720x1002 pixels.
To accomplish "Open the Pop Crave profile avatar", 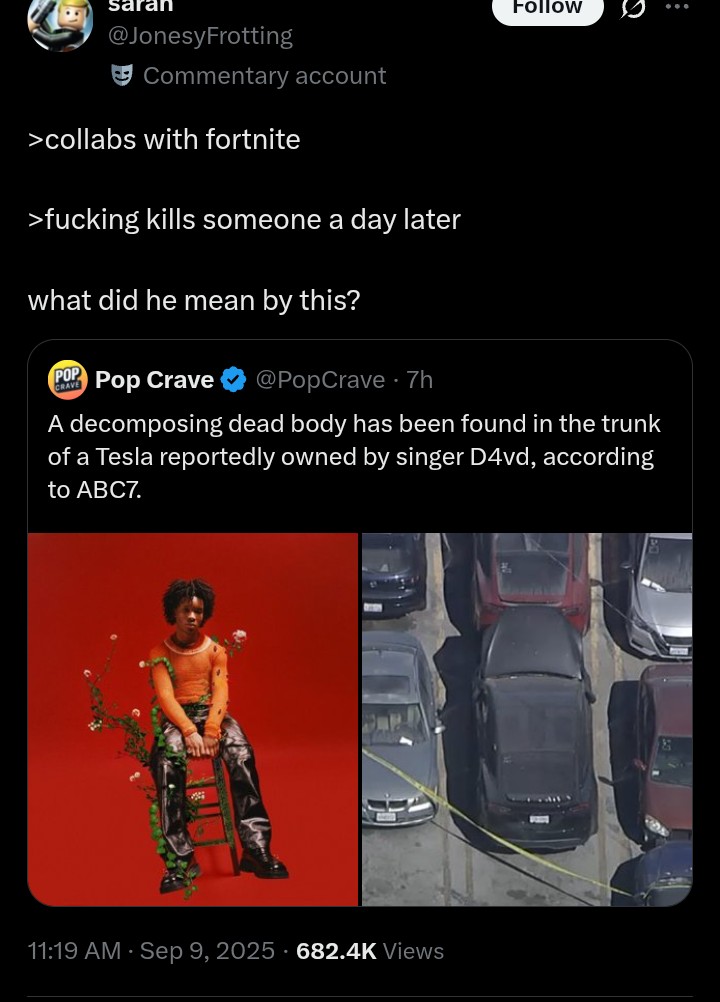I will pos(68,380).
